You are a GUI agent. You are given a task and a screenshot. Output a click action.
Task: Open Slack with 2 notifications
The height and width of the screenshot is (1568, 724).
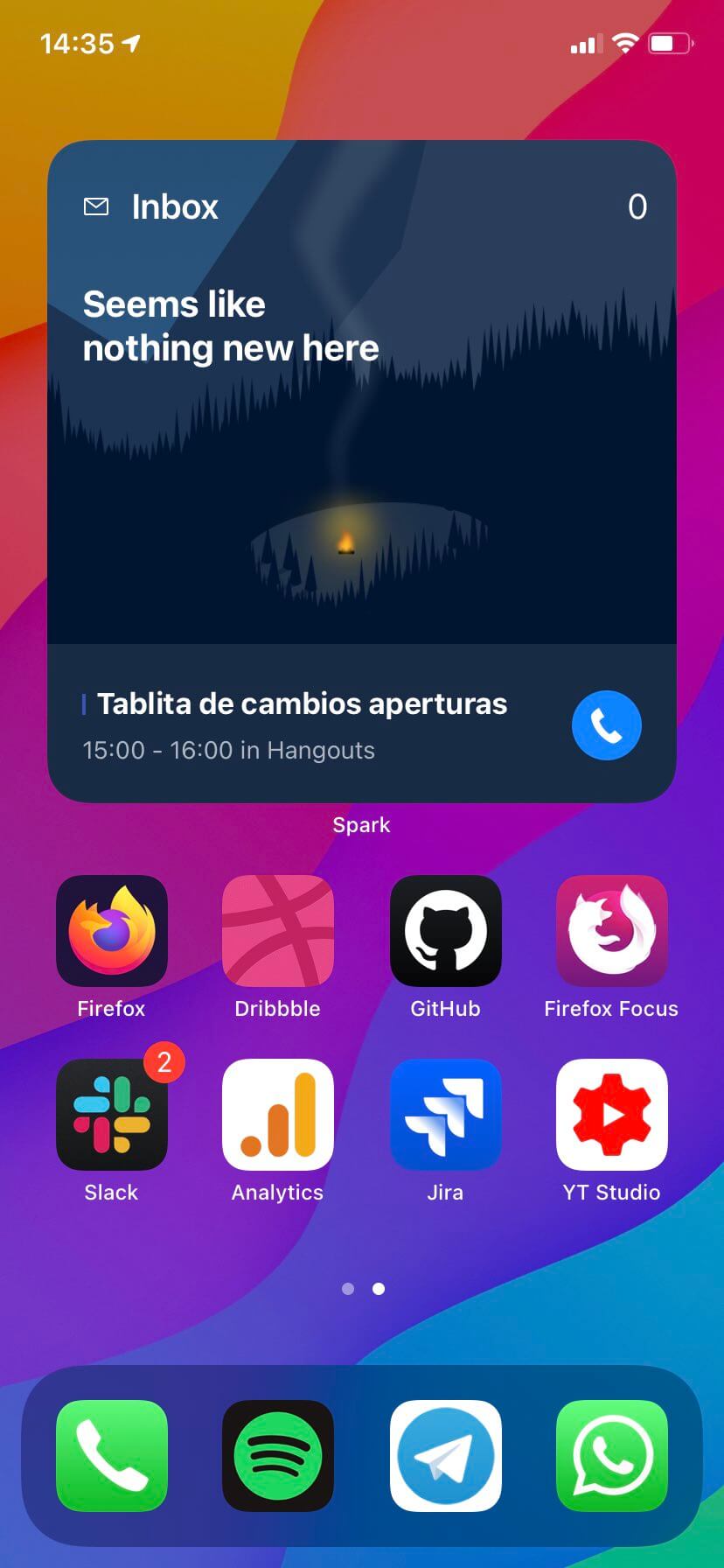[x=111, y=1115]
